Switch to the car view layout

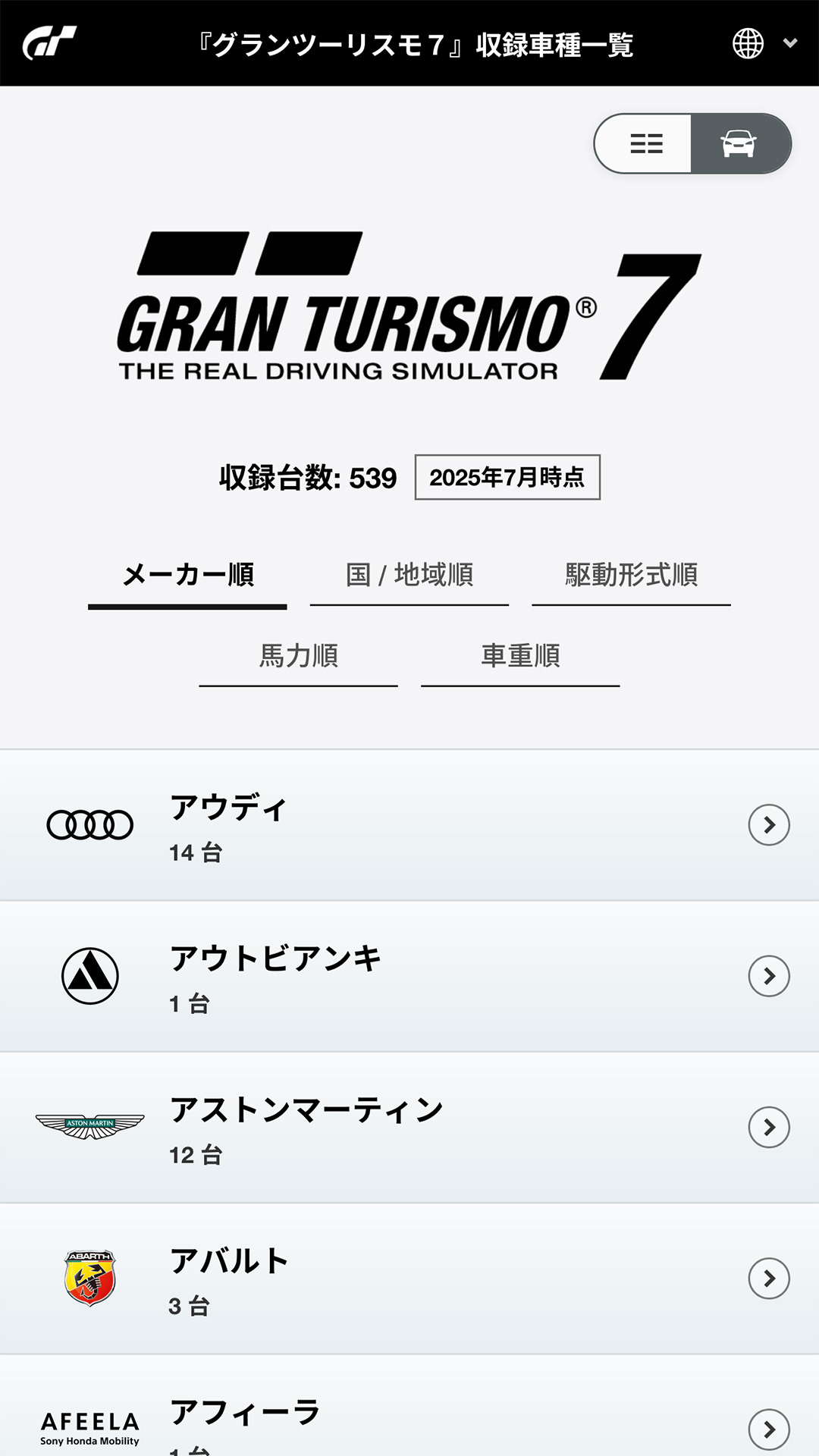(739, 143)
